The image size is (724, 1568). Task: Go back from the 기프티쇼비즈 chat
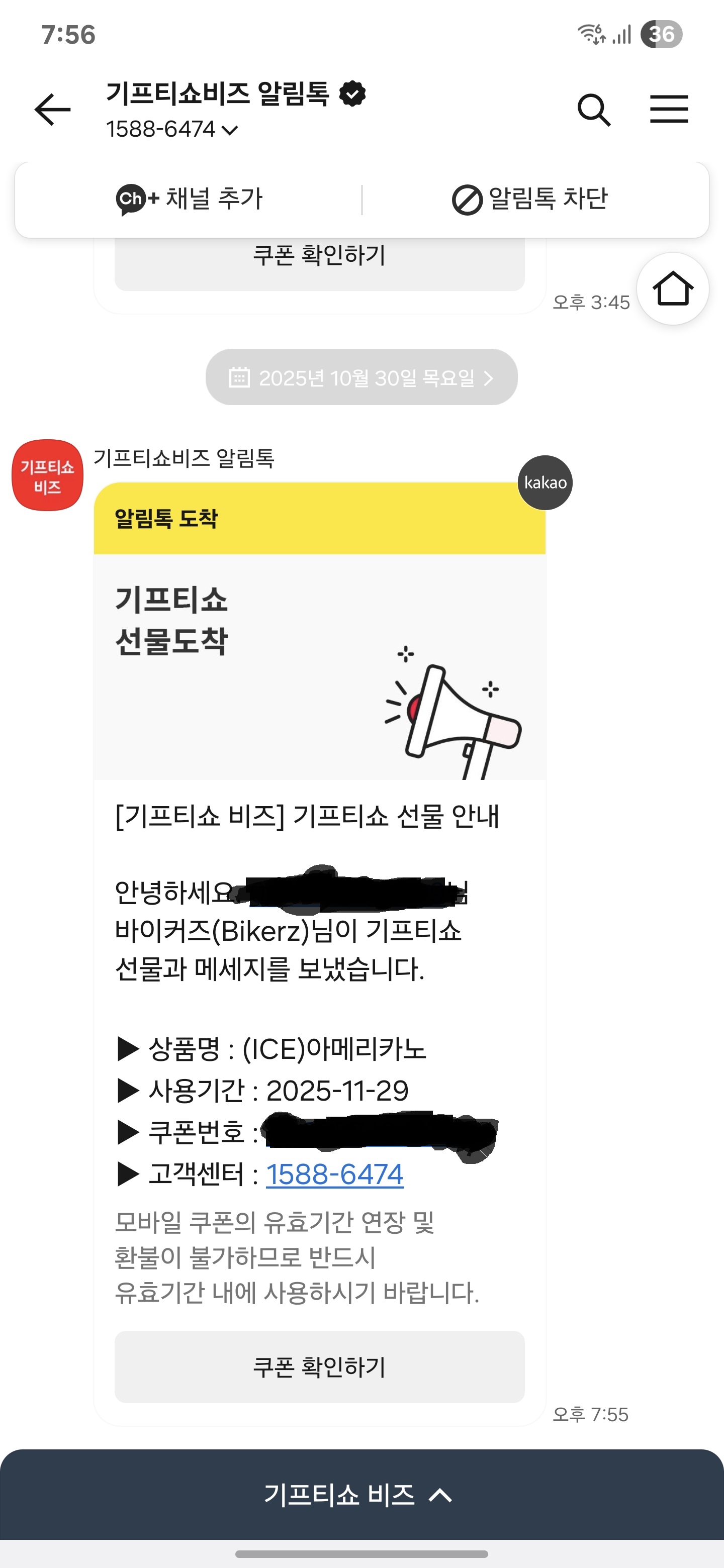tap(52, 110)
